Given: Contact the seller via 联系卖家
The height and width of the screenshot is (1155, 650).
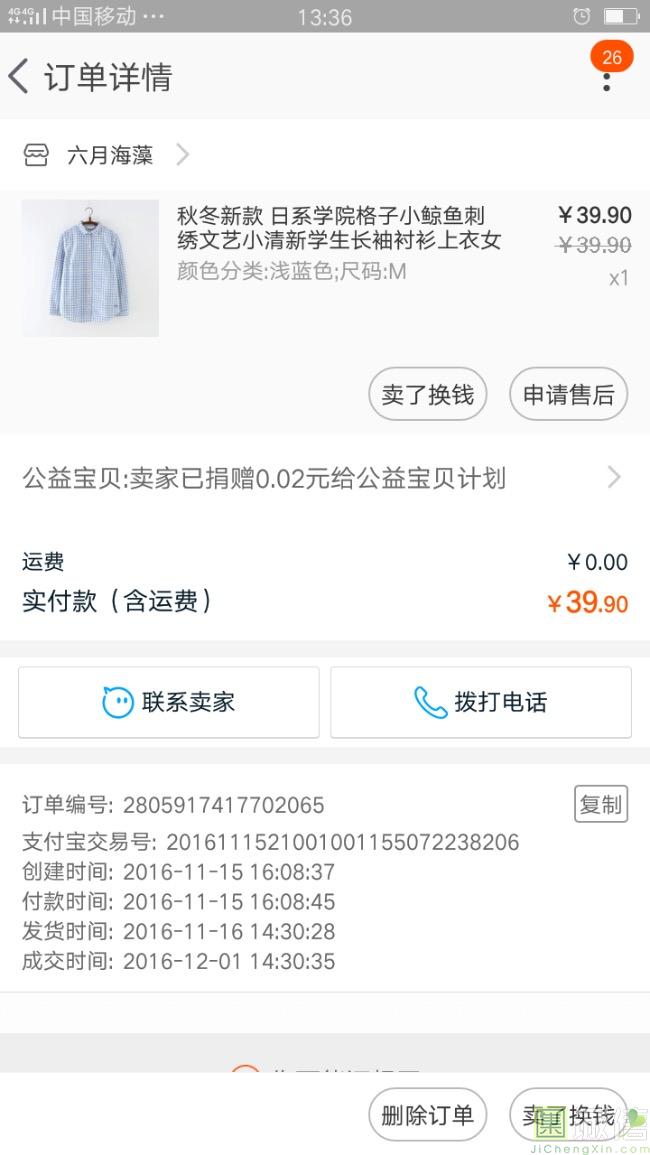Looking at the screenshot, I should pos(169,702).
